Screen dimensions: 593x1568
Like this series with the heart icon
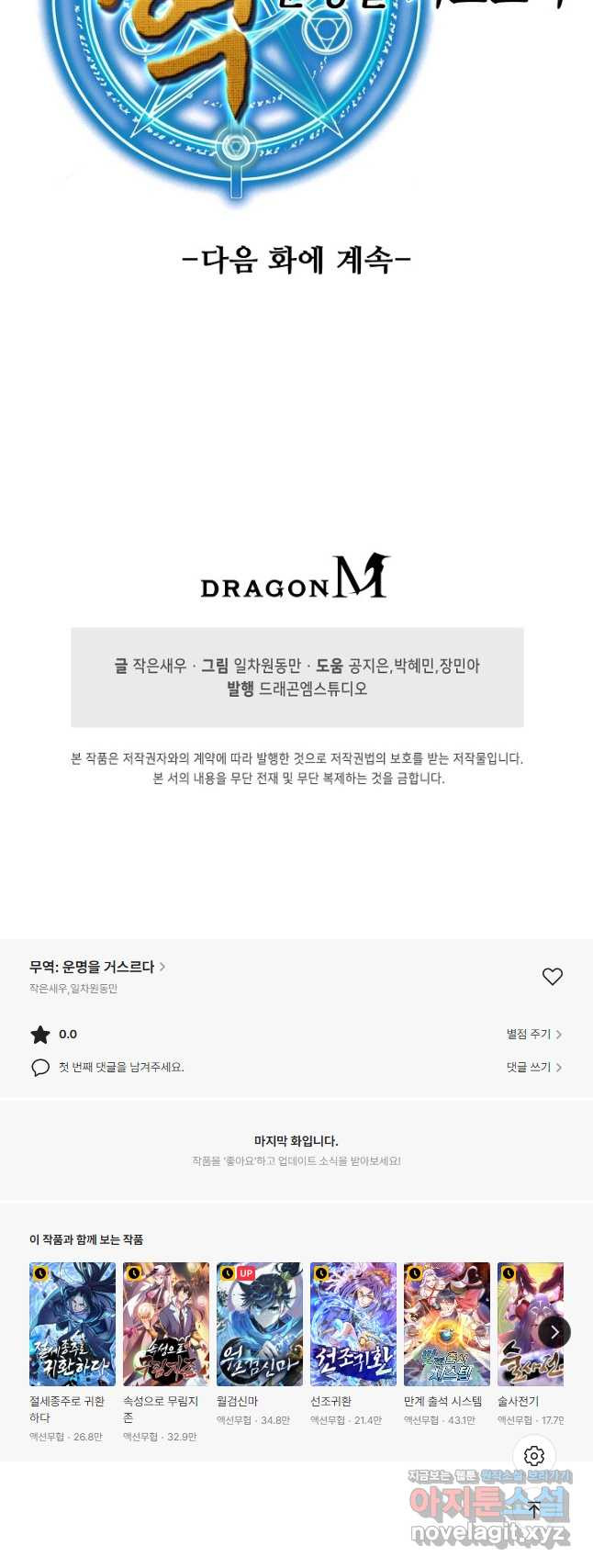coord(552,977)
